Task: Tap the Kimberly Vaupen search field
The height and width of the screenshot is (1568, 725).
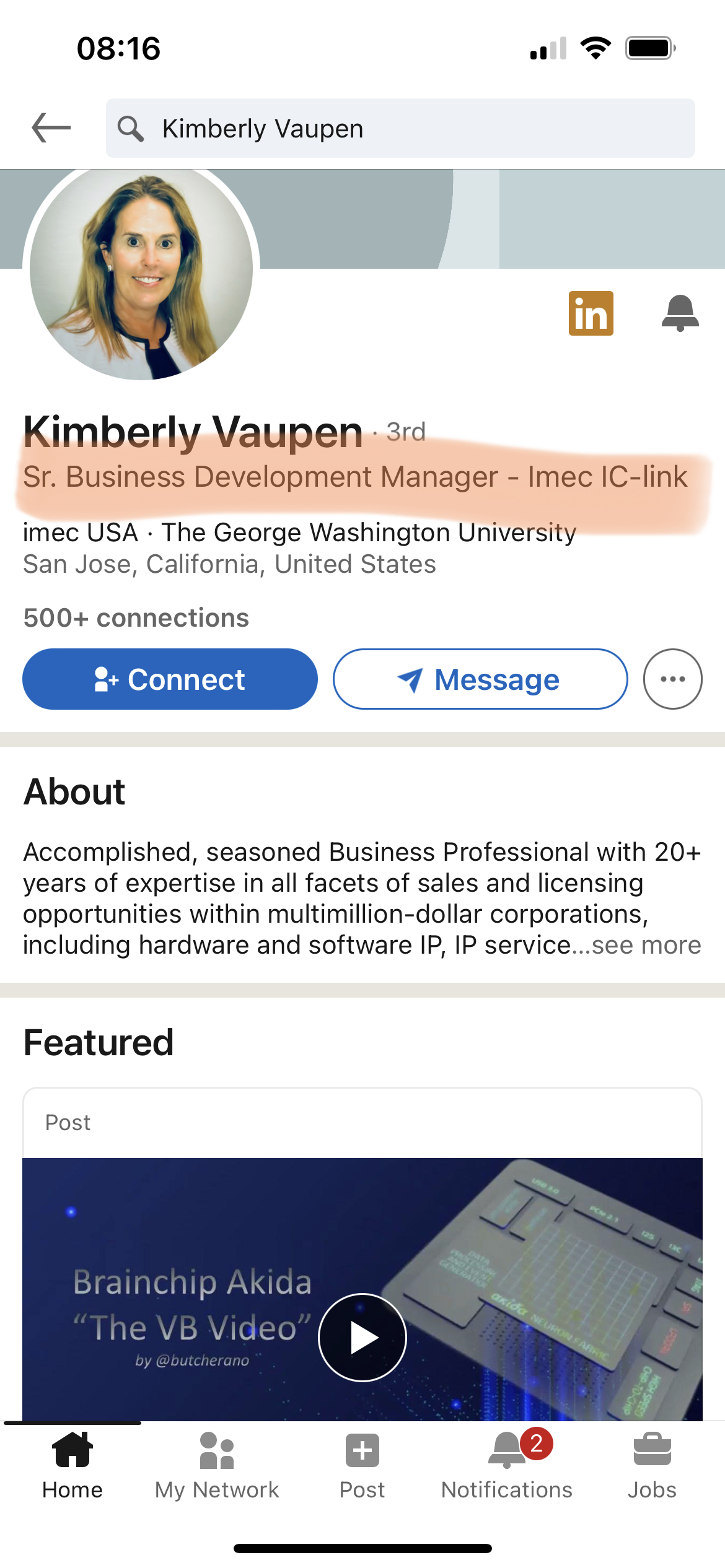Action: [x=400, y=128]
